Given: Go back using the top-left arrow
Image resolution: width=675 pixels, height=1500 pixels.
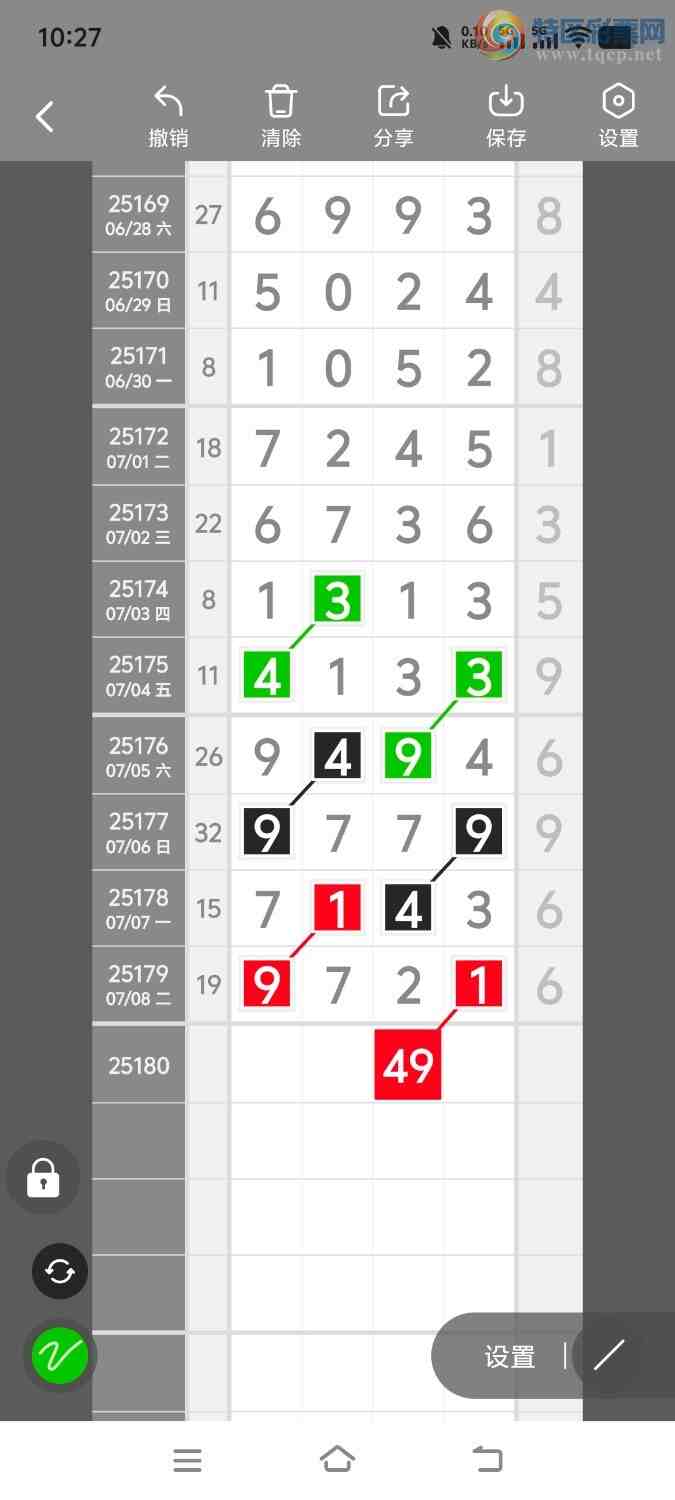Looking at the screenshot, I should pos(45,117).
